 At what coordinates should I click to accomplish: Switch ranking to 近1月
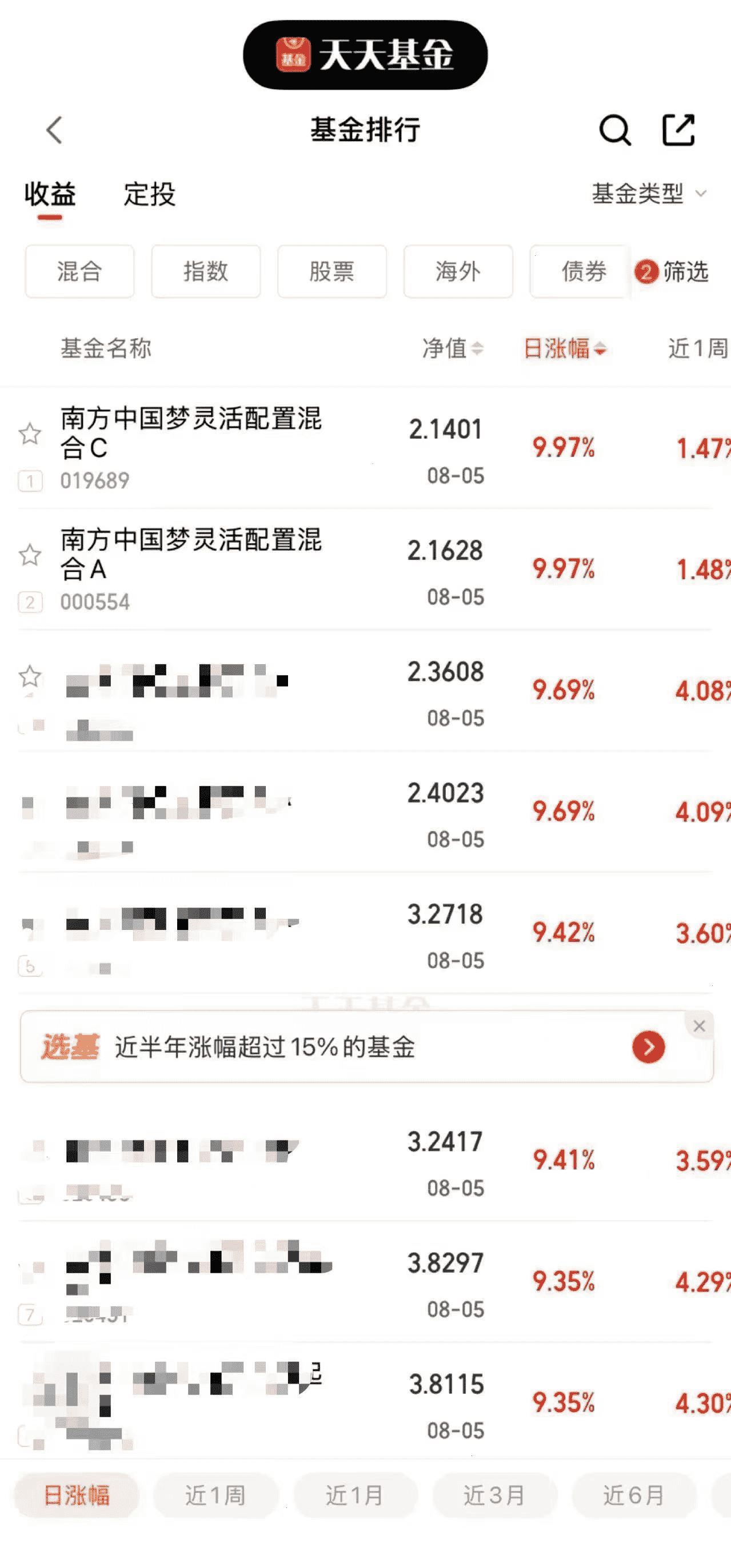point(355,1495)
